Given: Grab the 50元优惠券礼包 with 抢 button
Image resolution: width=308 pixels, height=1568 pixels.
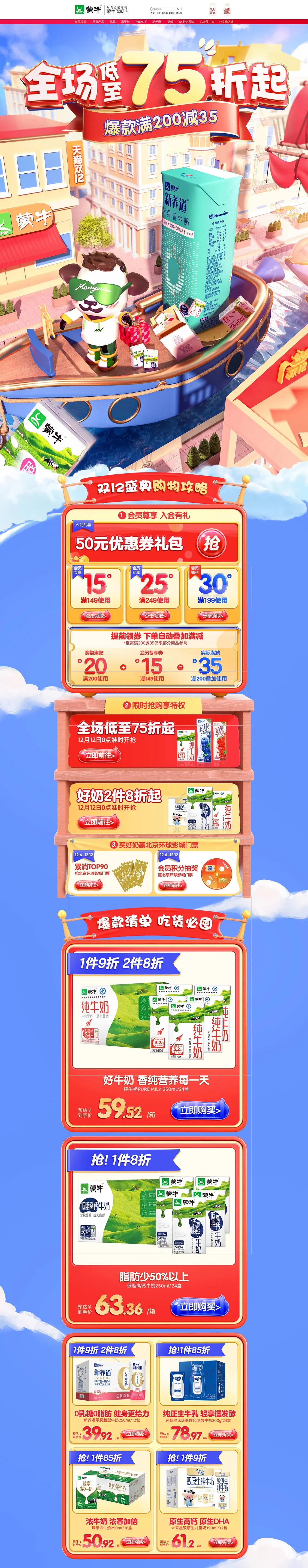Looking at the screenshot, I should (211, 543).
